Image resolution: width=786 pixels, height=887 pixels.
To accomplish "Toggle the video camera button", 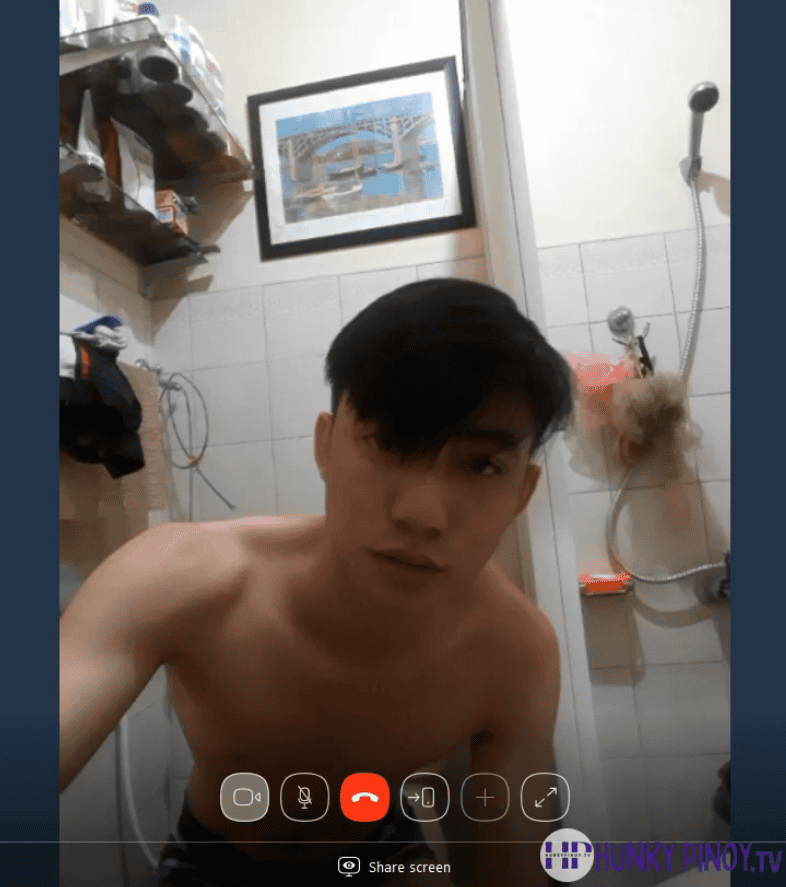I will 245,797.
